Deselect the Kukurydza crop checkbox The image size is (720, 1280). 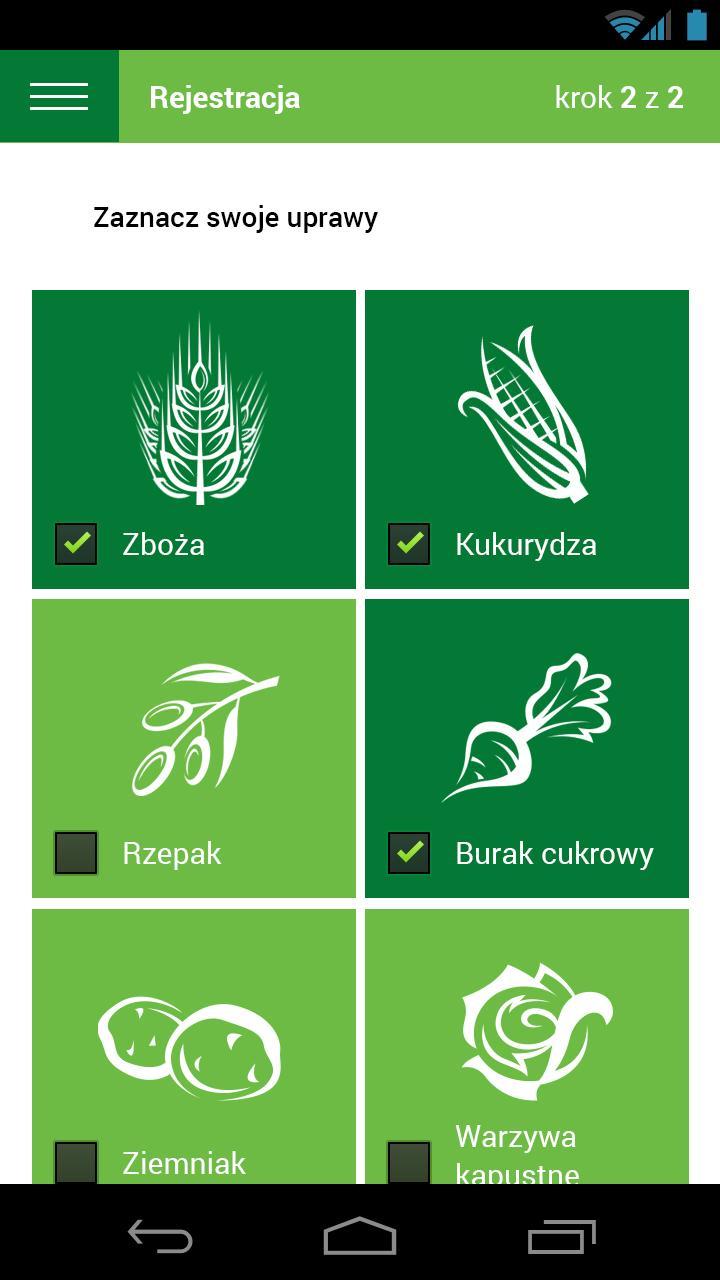click(409, 544)
